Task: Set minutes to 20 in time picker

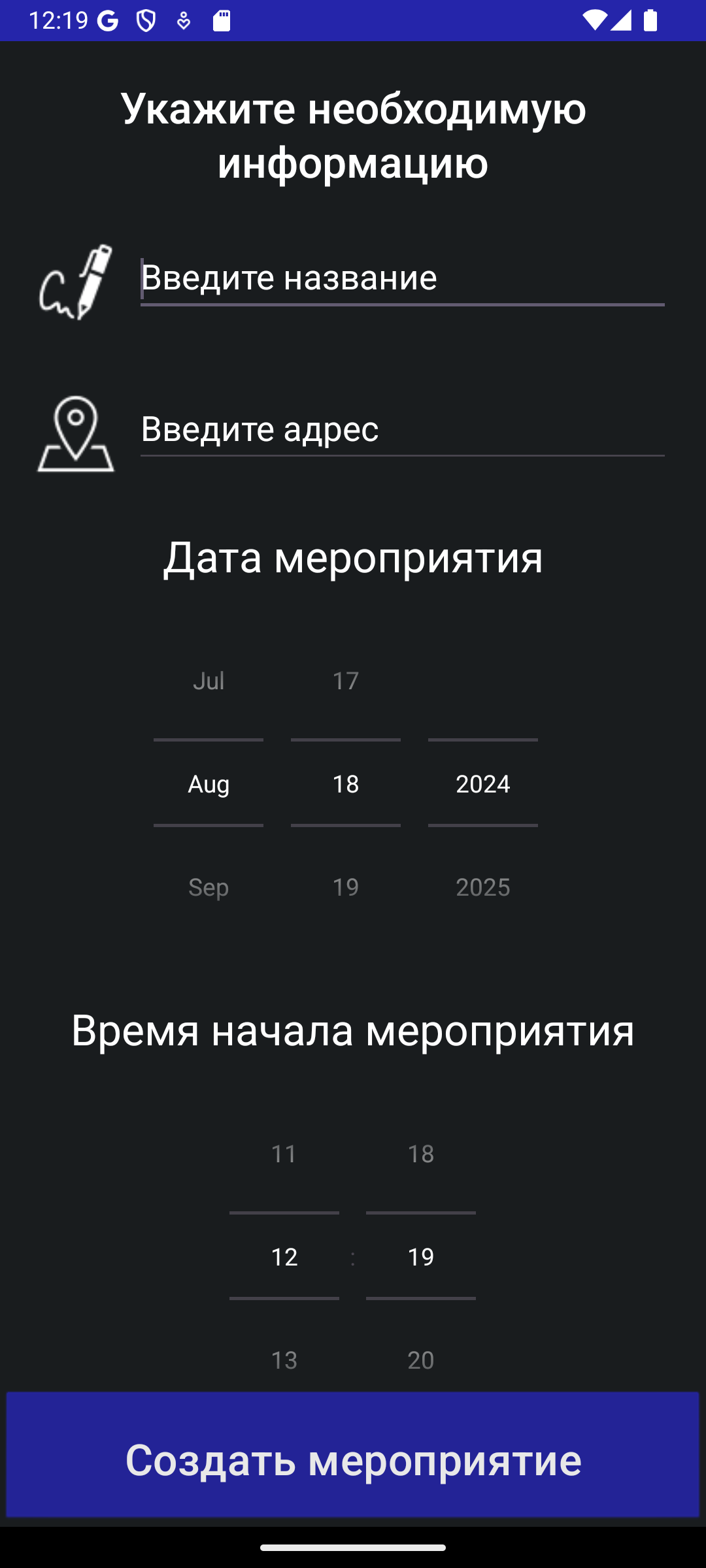Action: (x=421, y=1360)
